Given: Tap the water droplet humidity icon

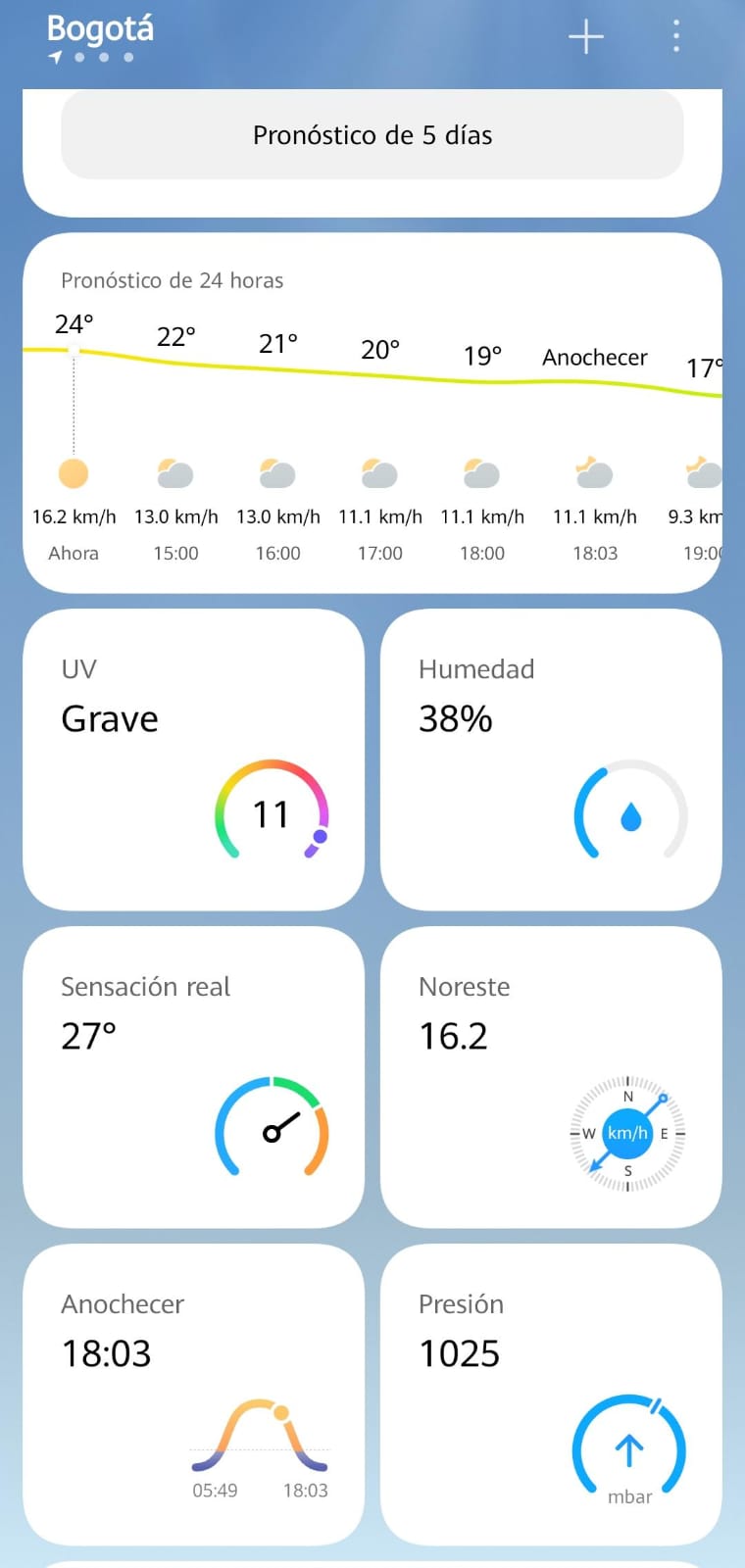Looking at the screenshot, I should click(x=630, y=814).
